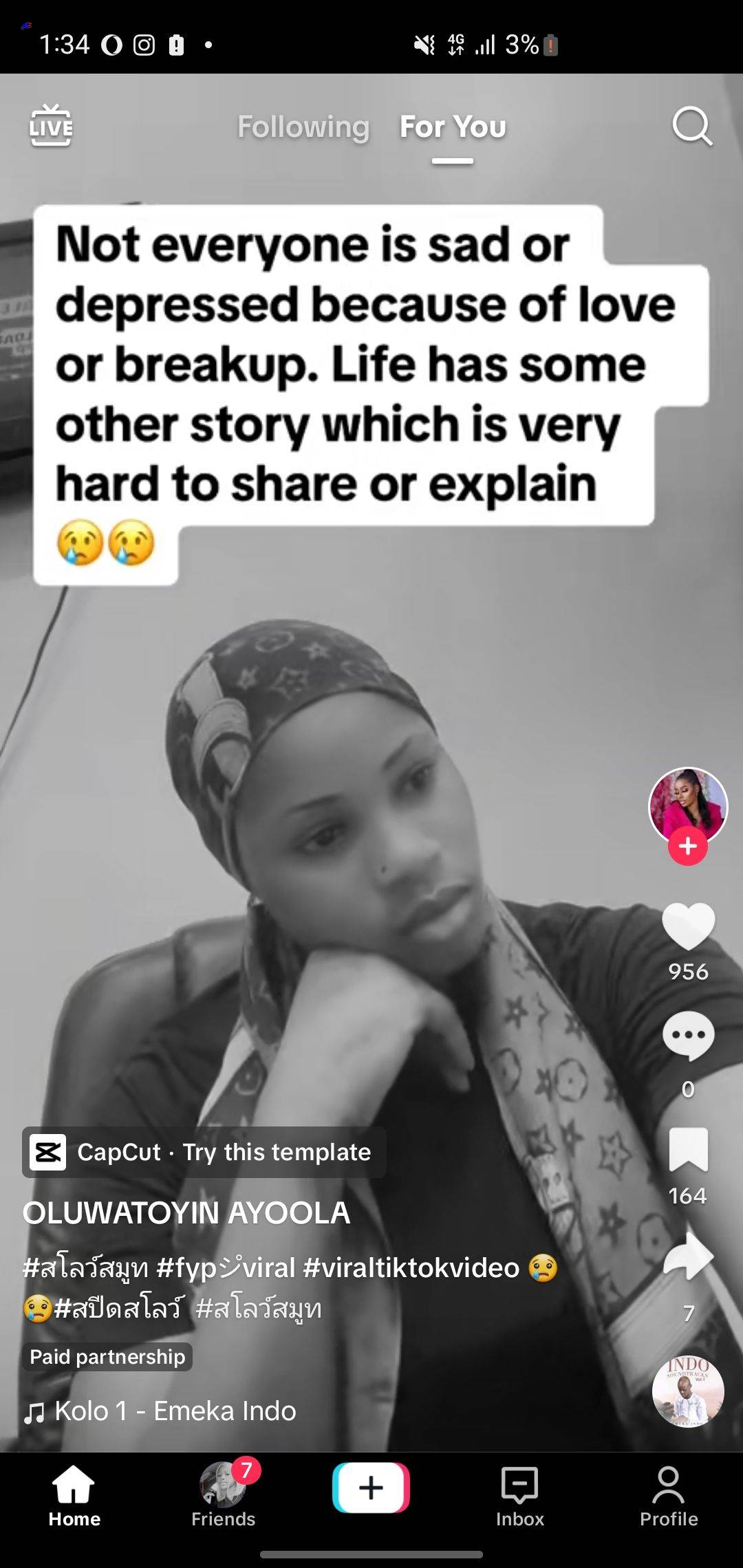Bookmark this video to favorites
This screenshot has height=1568, width=743.
[x=688, y=1149]
